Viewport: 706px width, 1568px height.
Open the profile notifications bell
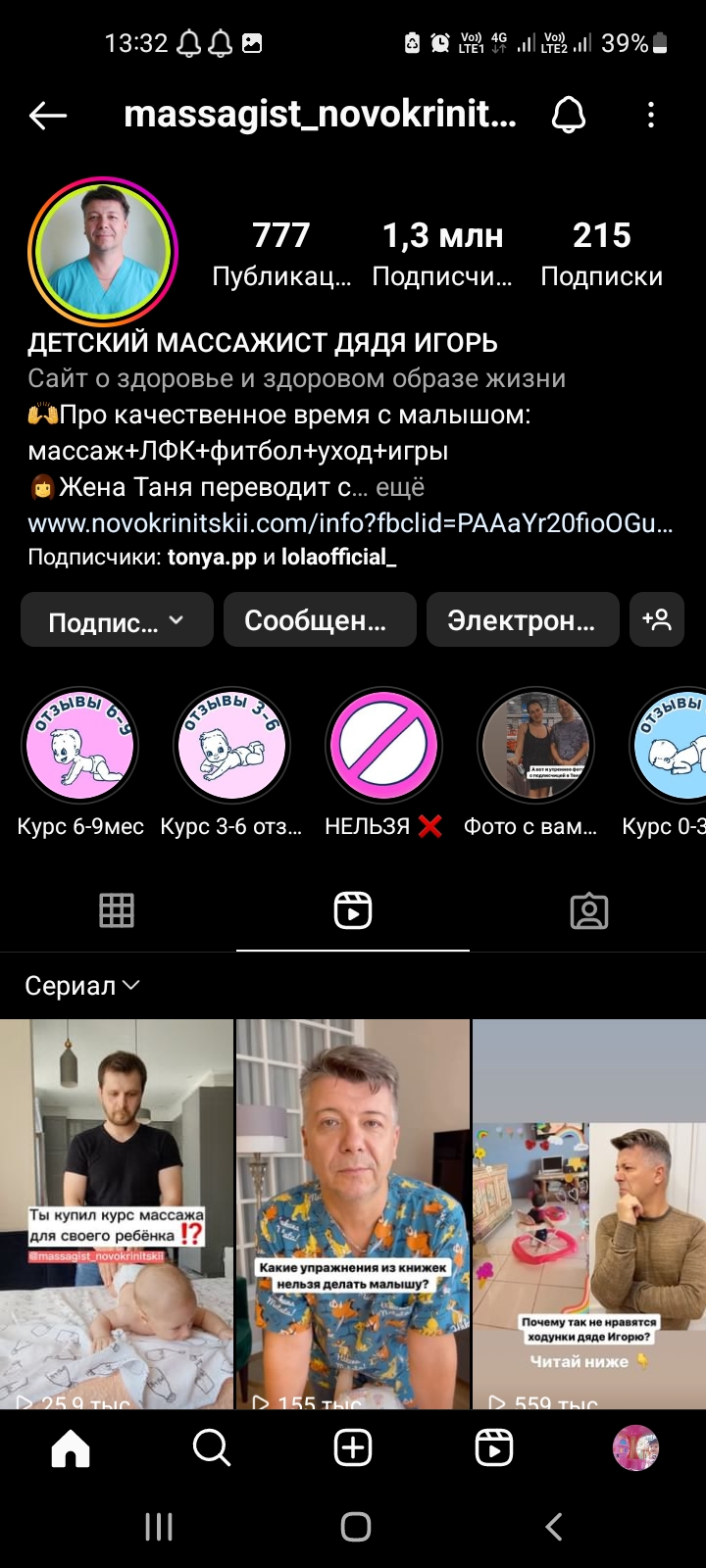569,116
